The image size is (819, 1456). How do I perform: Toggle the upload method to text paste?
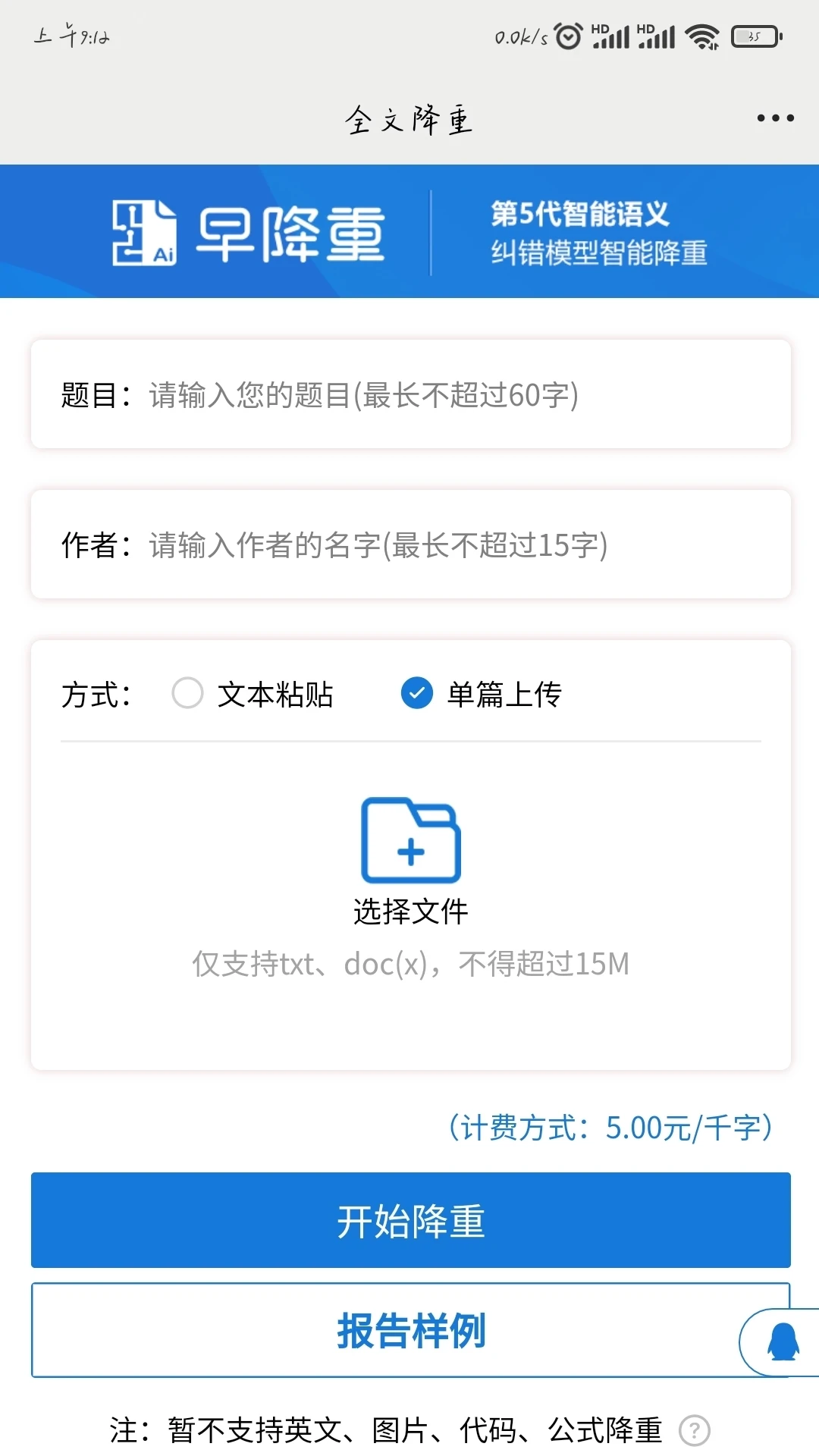[187, 692]
